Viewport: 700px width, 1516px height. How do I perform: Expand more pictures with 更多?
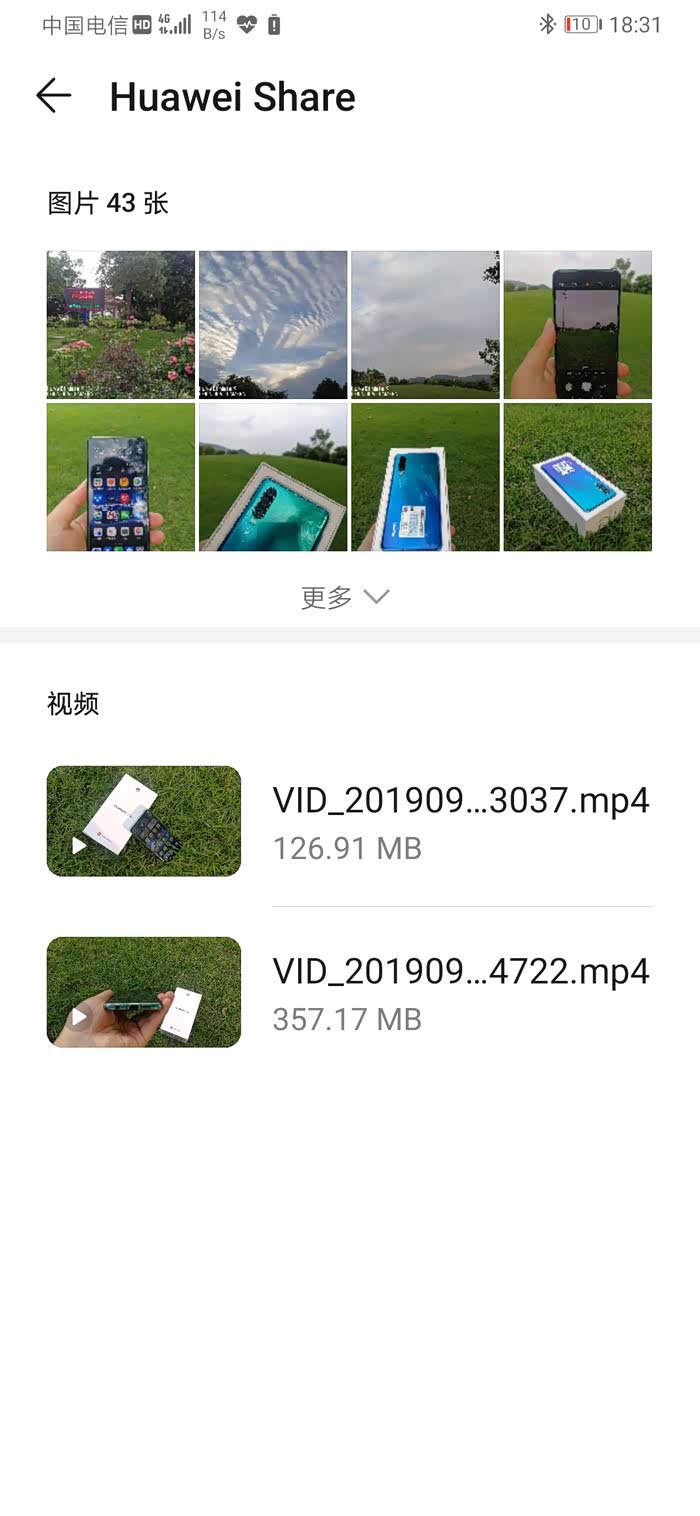point(345,598)
